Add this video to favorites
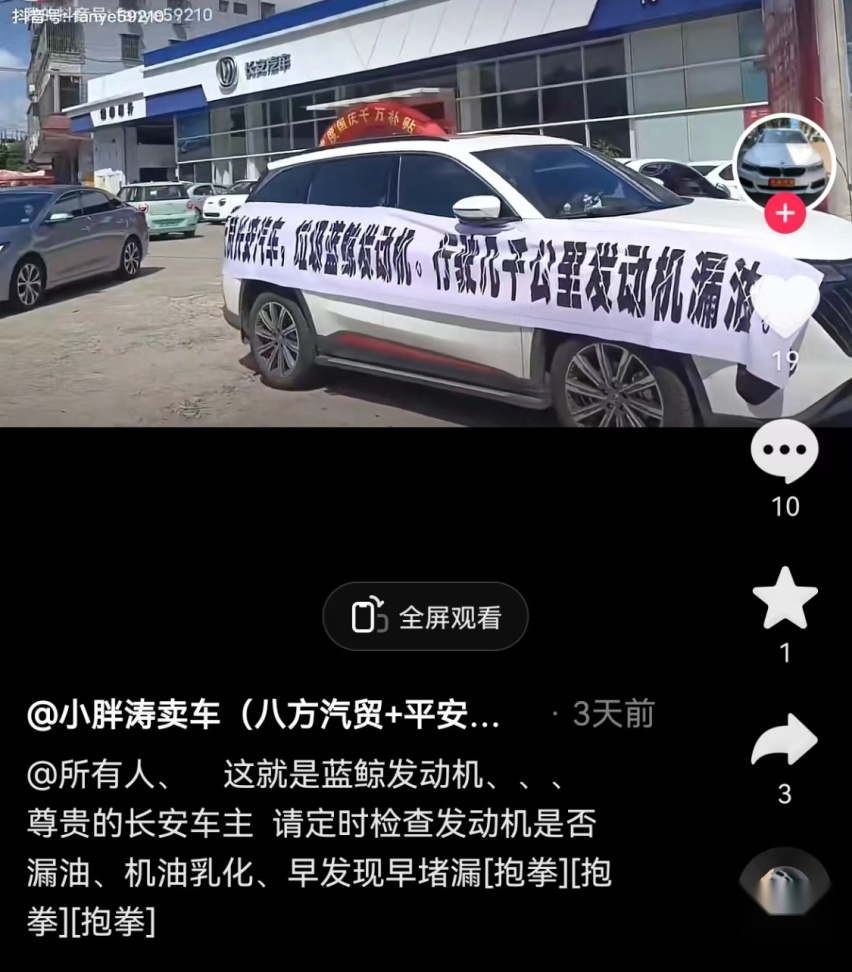Image resolution: width=852 pixels, height=972 pixels. [785, 598]
